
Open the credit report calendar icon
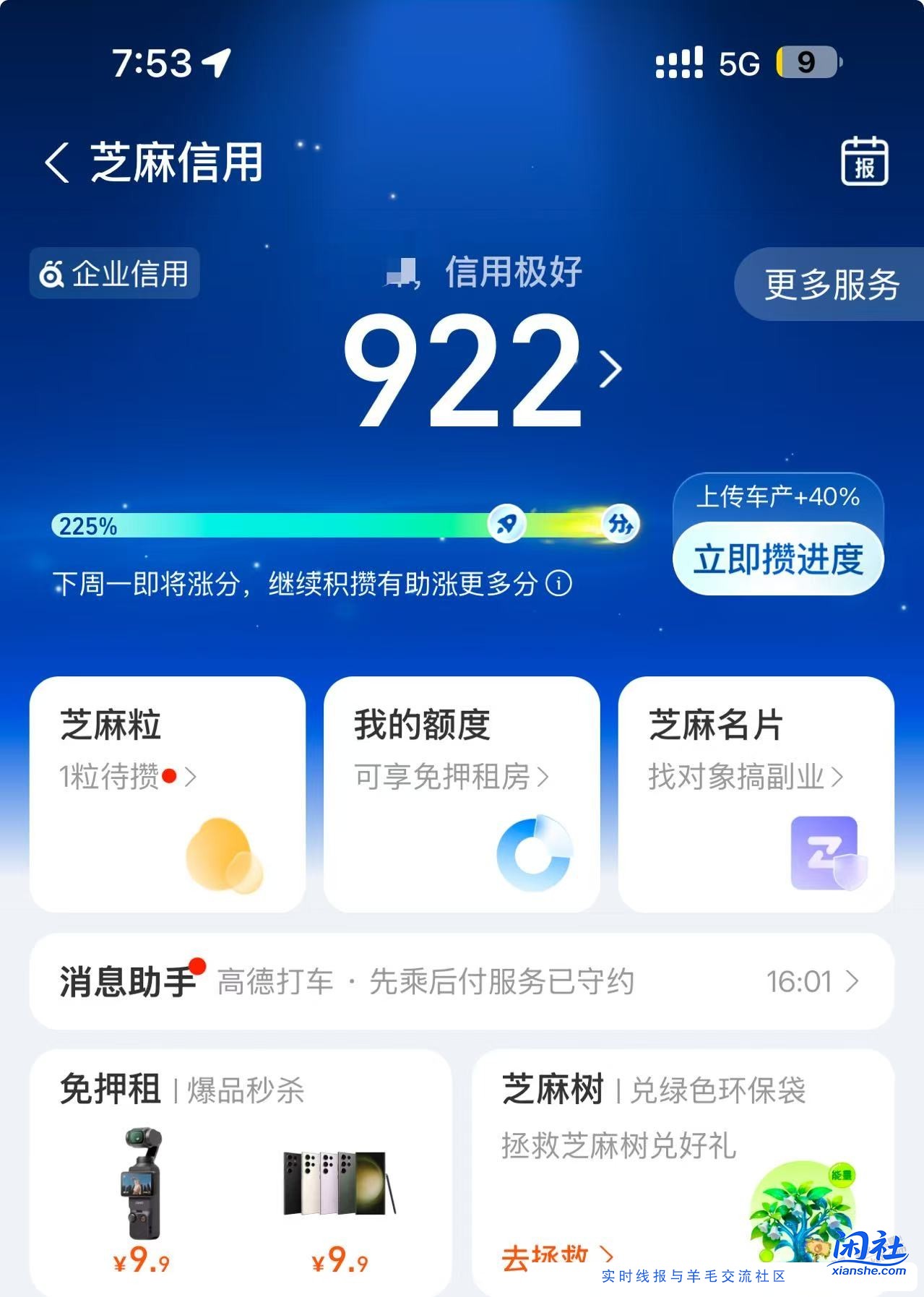pos(864,163)
